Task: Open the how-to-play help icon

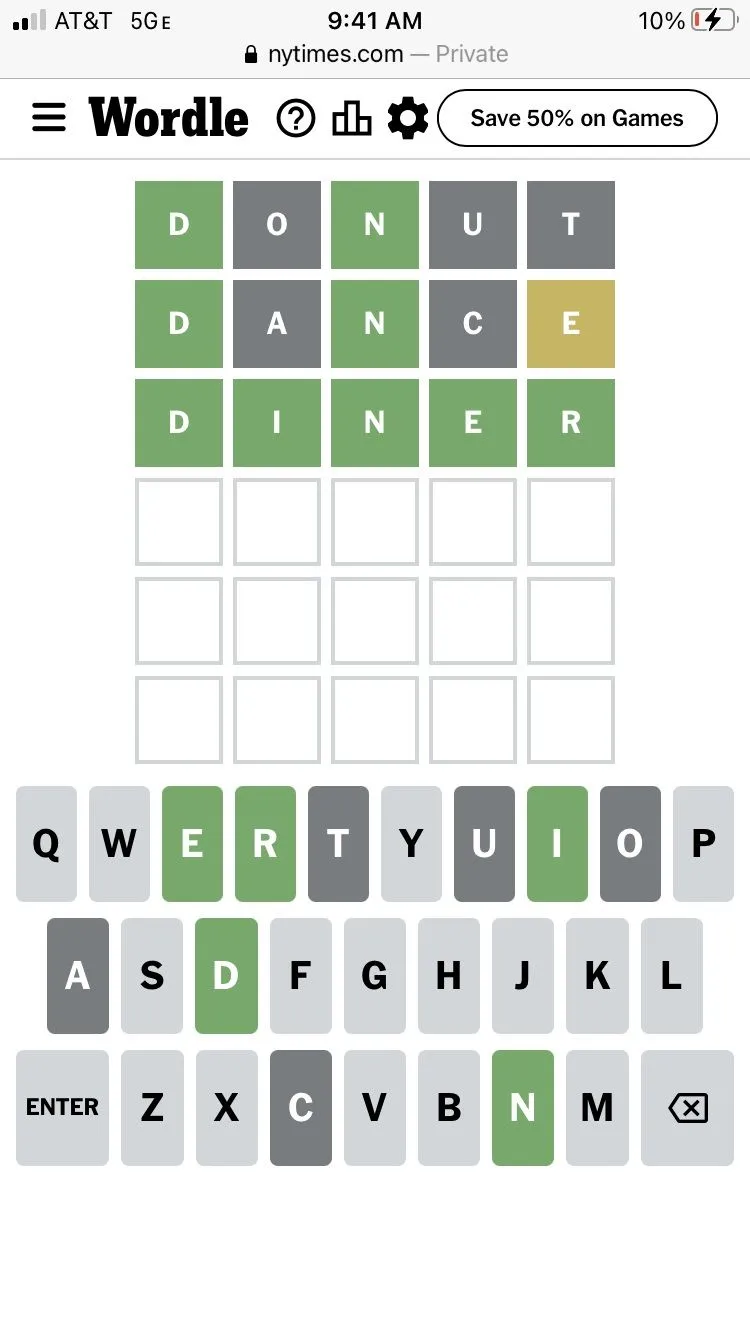Action: coord(295,119)
